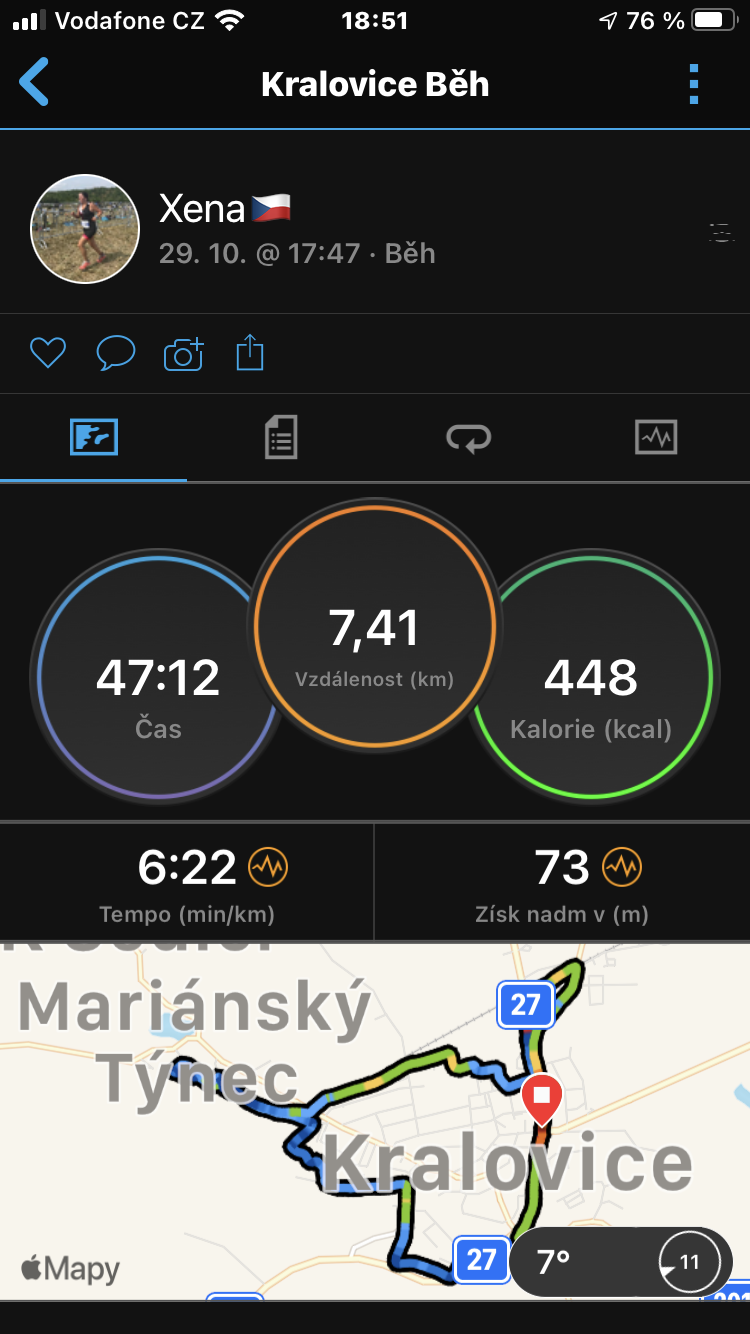The width and height of the screenshot is (750, 1334).
Task: Open the running route map
Action: [x=375, y=1120]
